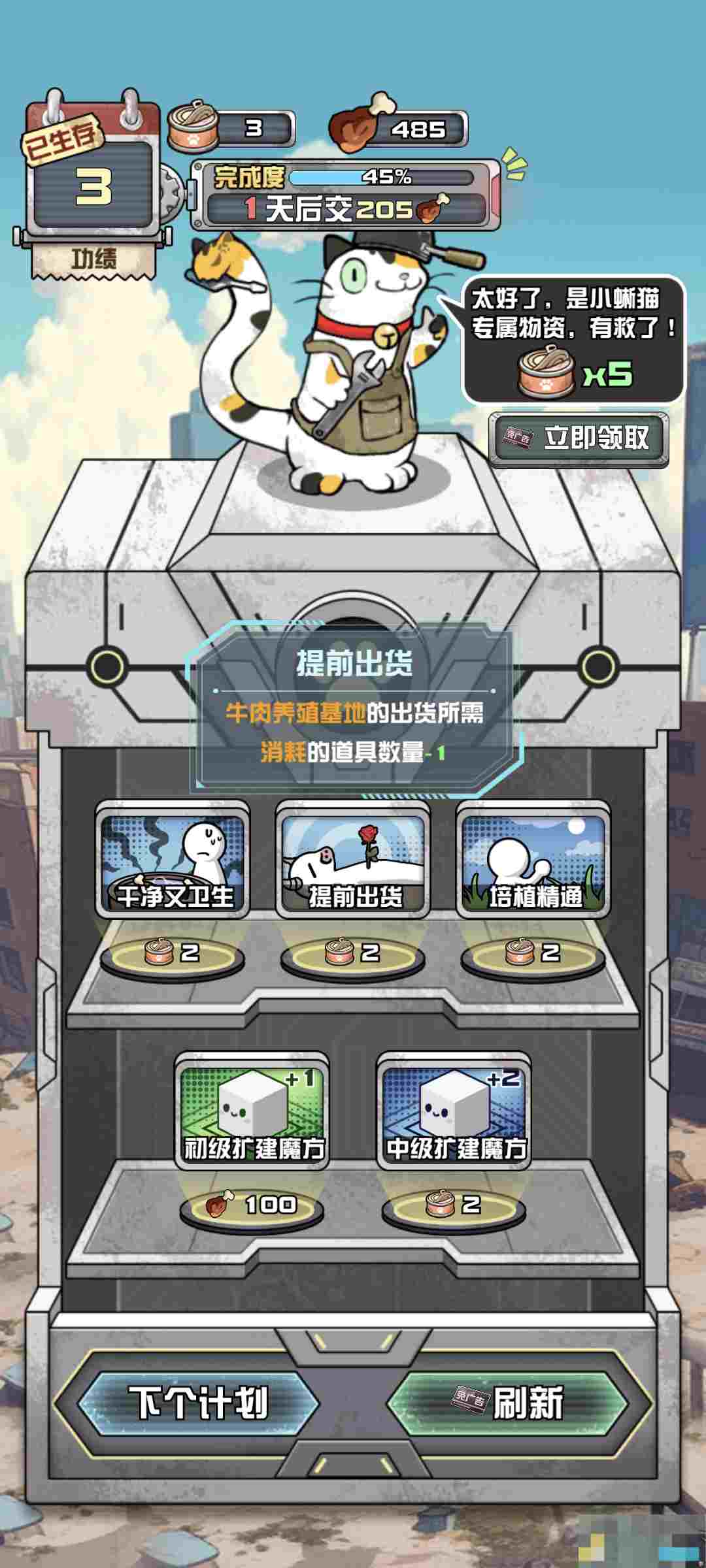Tap 下个计划 button
This screenshot has height=1568, width=706.
[196, 1403]
